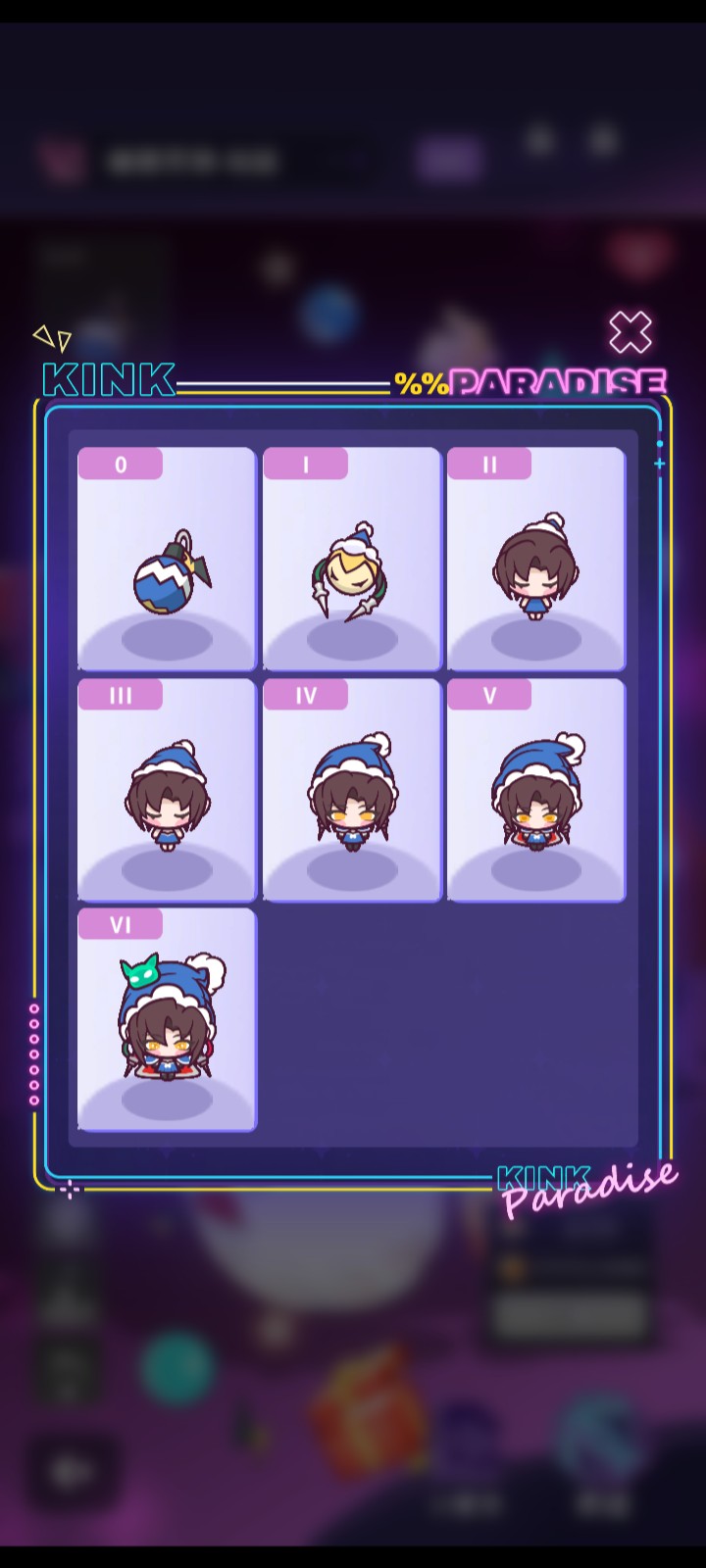
Task: Open the stage II character card
Action: [x=536, y=560]
